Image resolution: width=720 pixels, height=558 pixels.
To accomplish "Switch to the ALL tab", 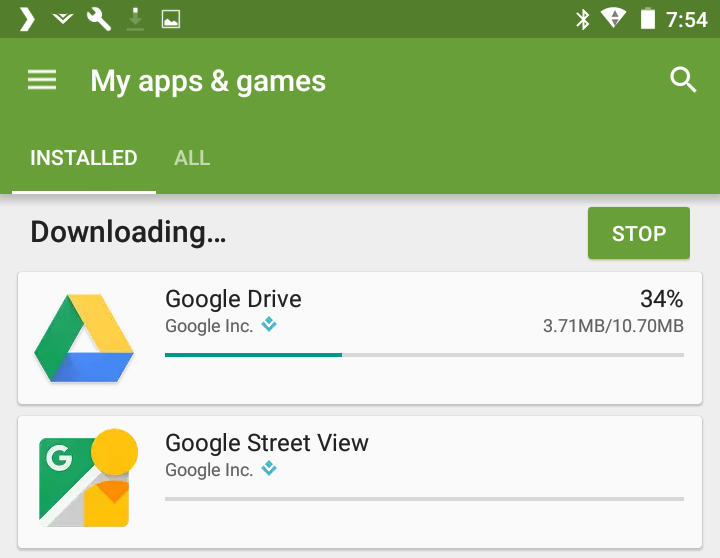I will click(192, 158).
